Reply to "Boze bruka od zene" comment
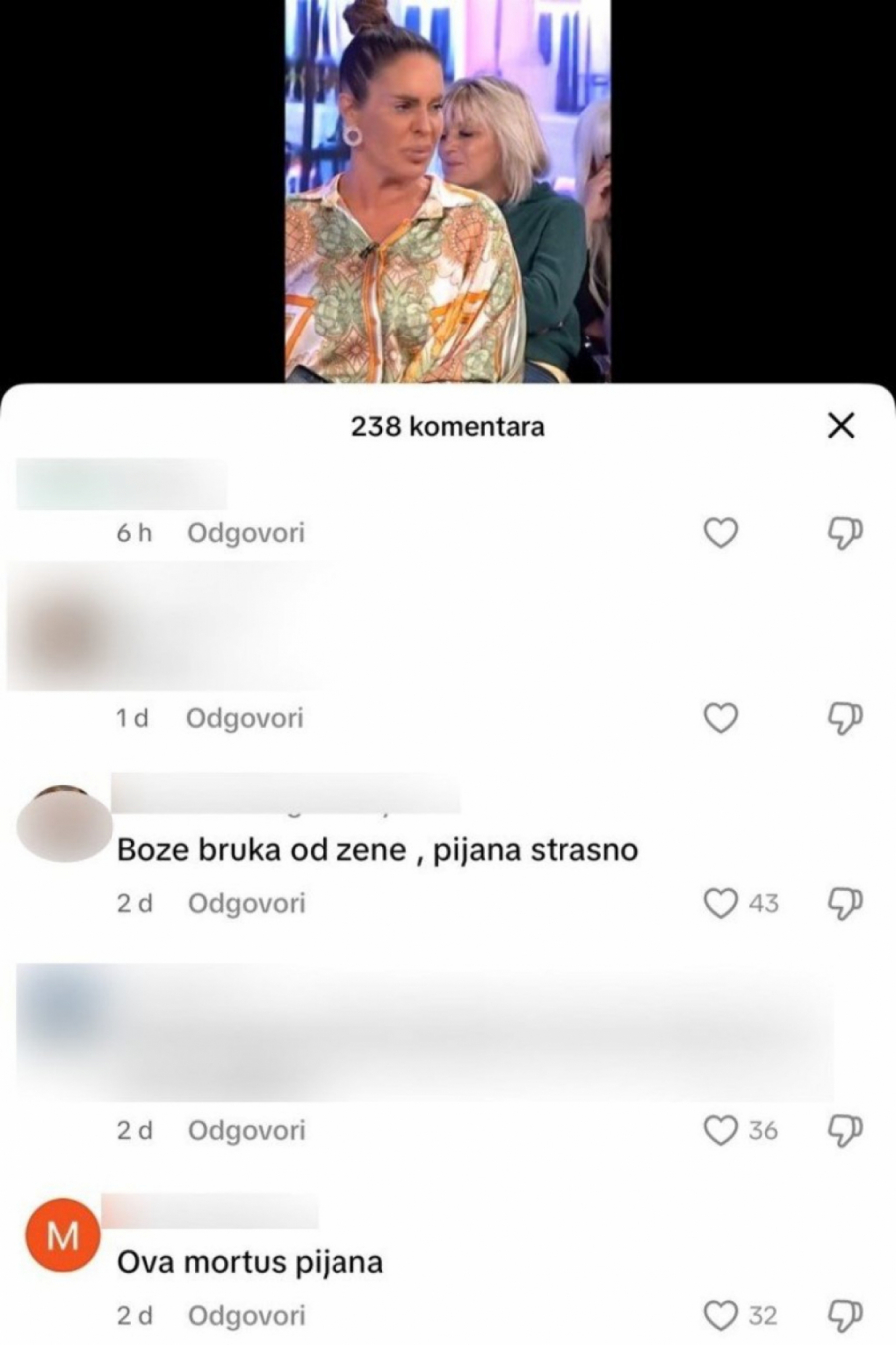Screen dimensions: 896x1345 tap(246, 903)
